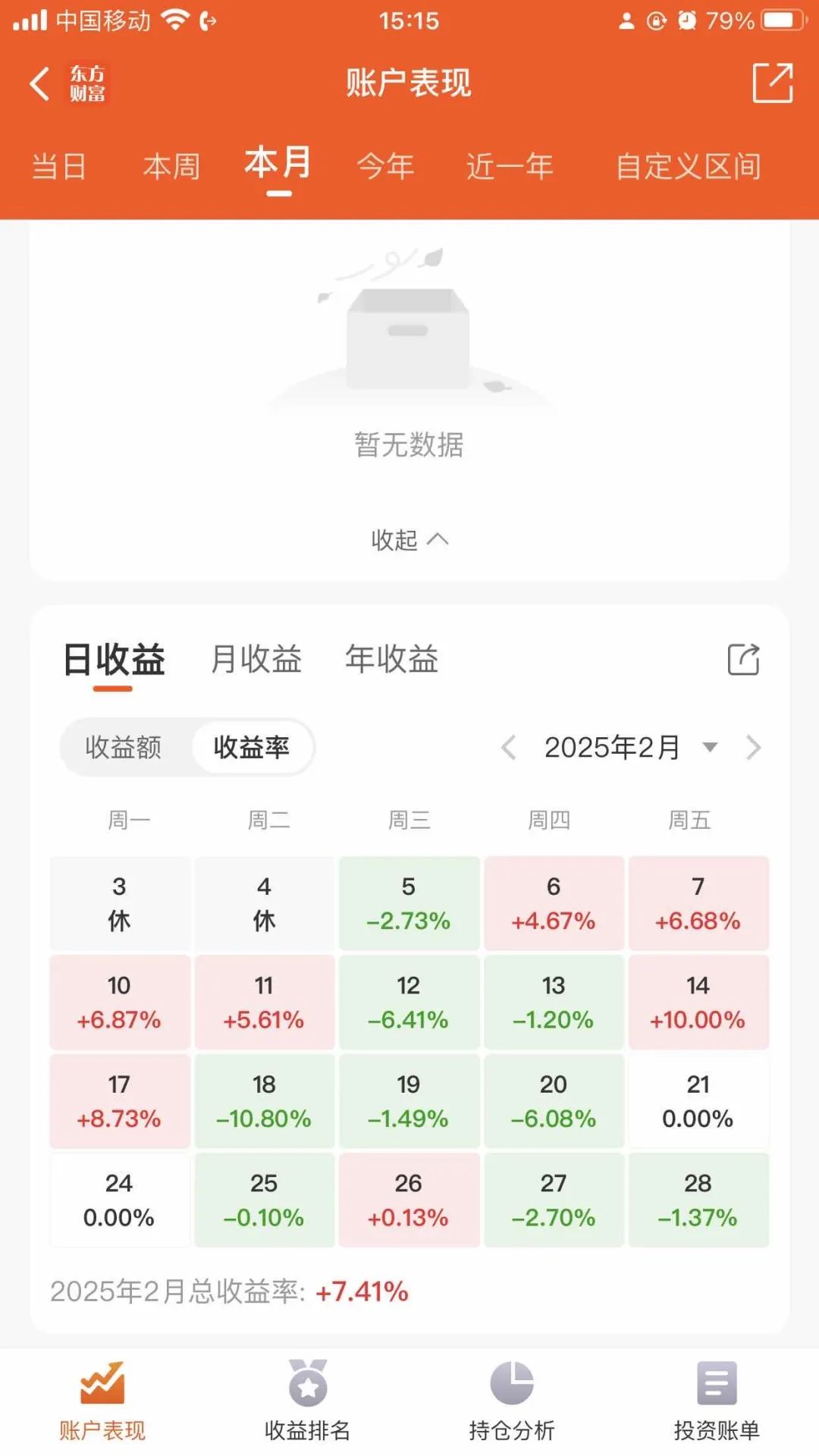
Task: Show returns as 收益额 amount
Action: click(x=124, y=748)
